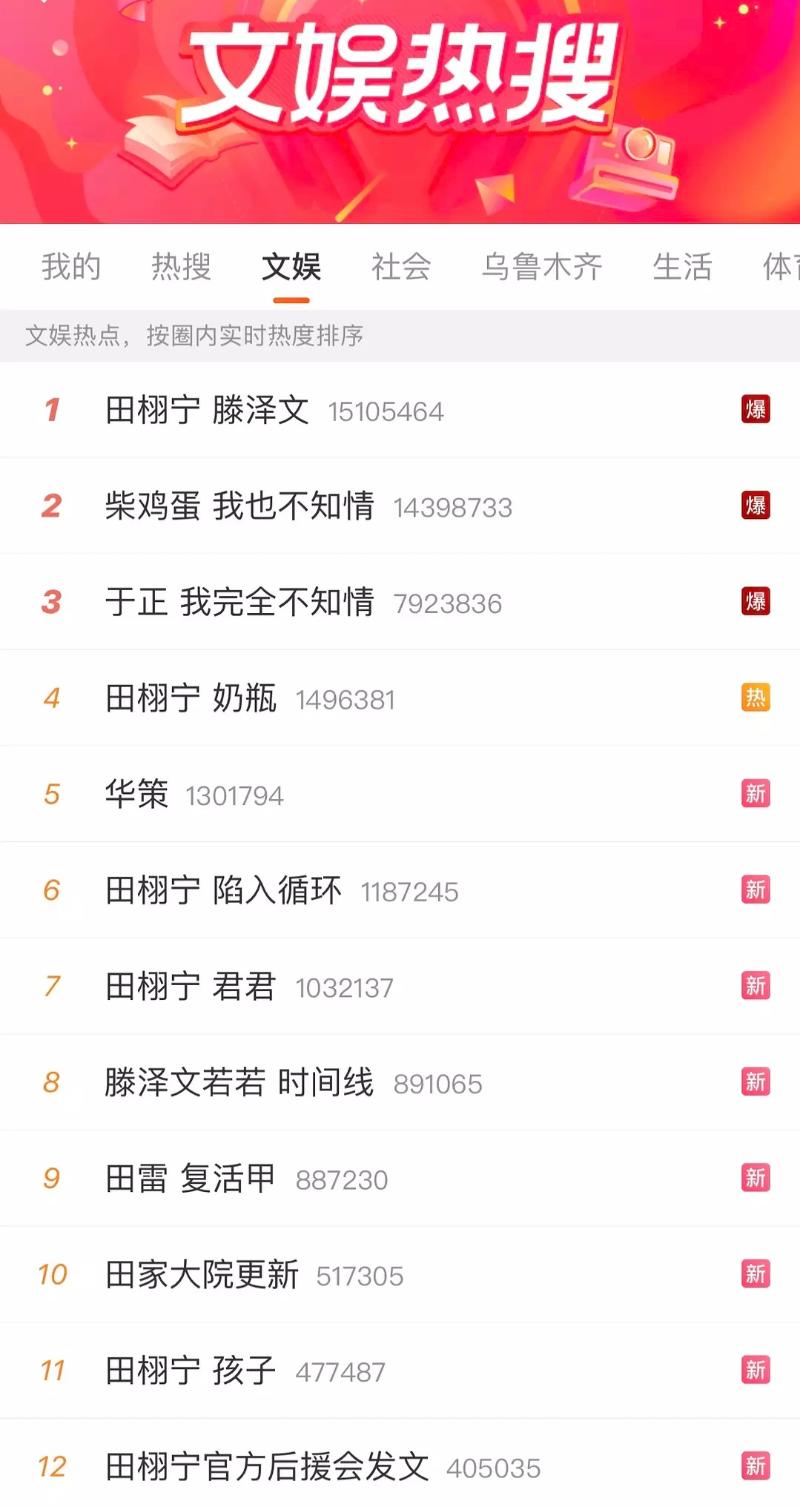This screenshot has height=1507, width=800.
Task: Open the top trend 田栩宁 滕泽文
Action: tap(207, 410)
